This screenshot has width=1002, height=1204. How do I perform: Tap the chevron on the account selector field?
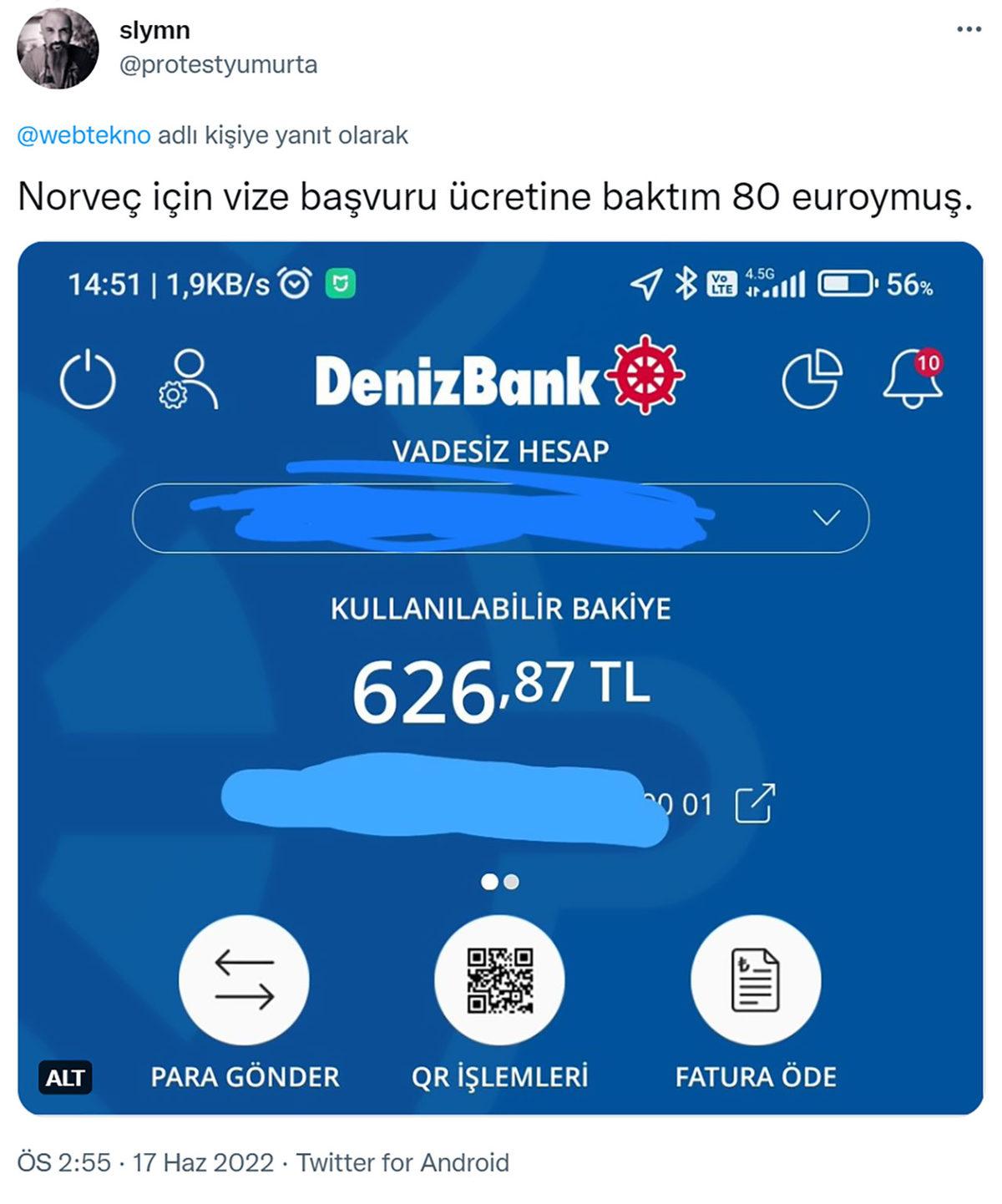coord(827,518)
